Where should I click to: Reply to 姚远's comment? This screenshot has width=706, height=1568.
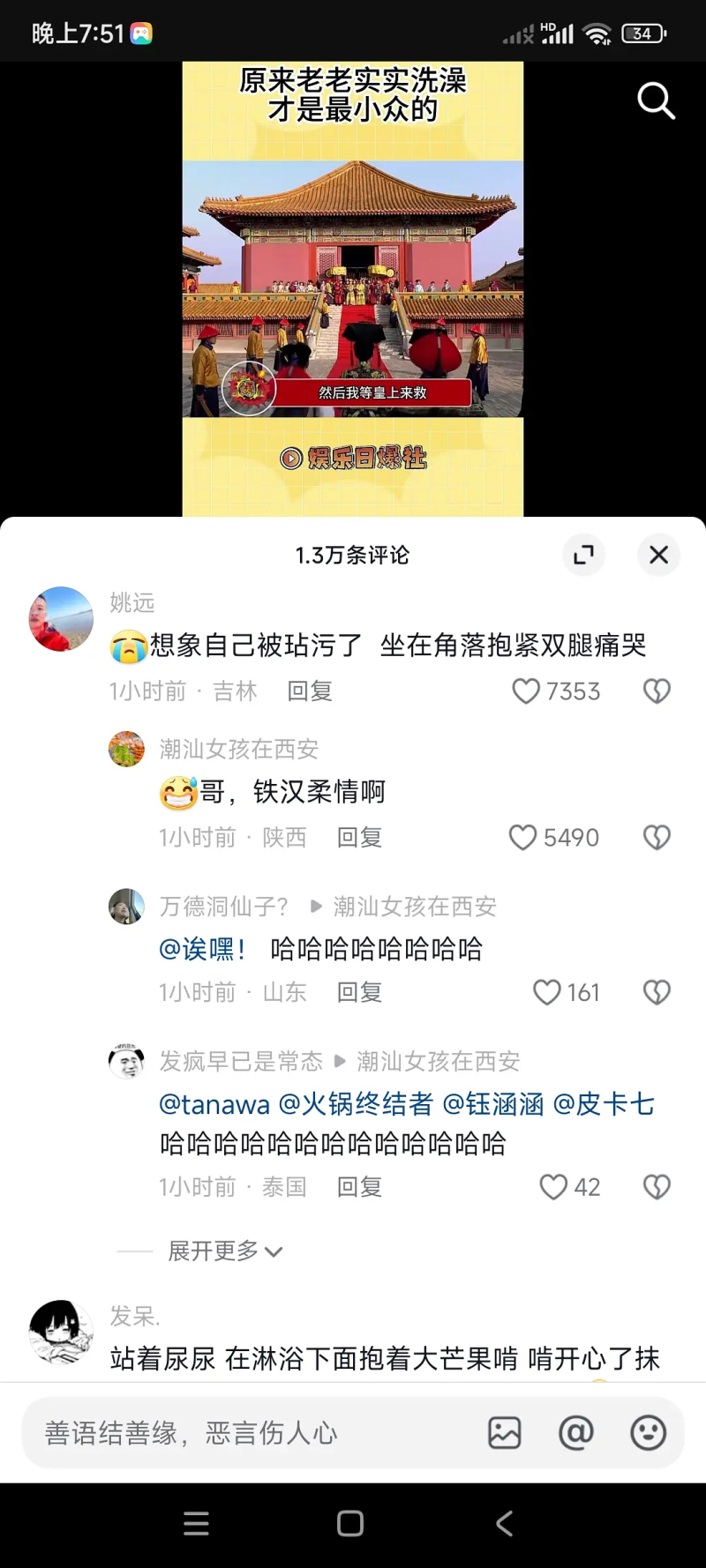310,691
